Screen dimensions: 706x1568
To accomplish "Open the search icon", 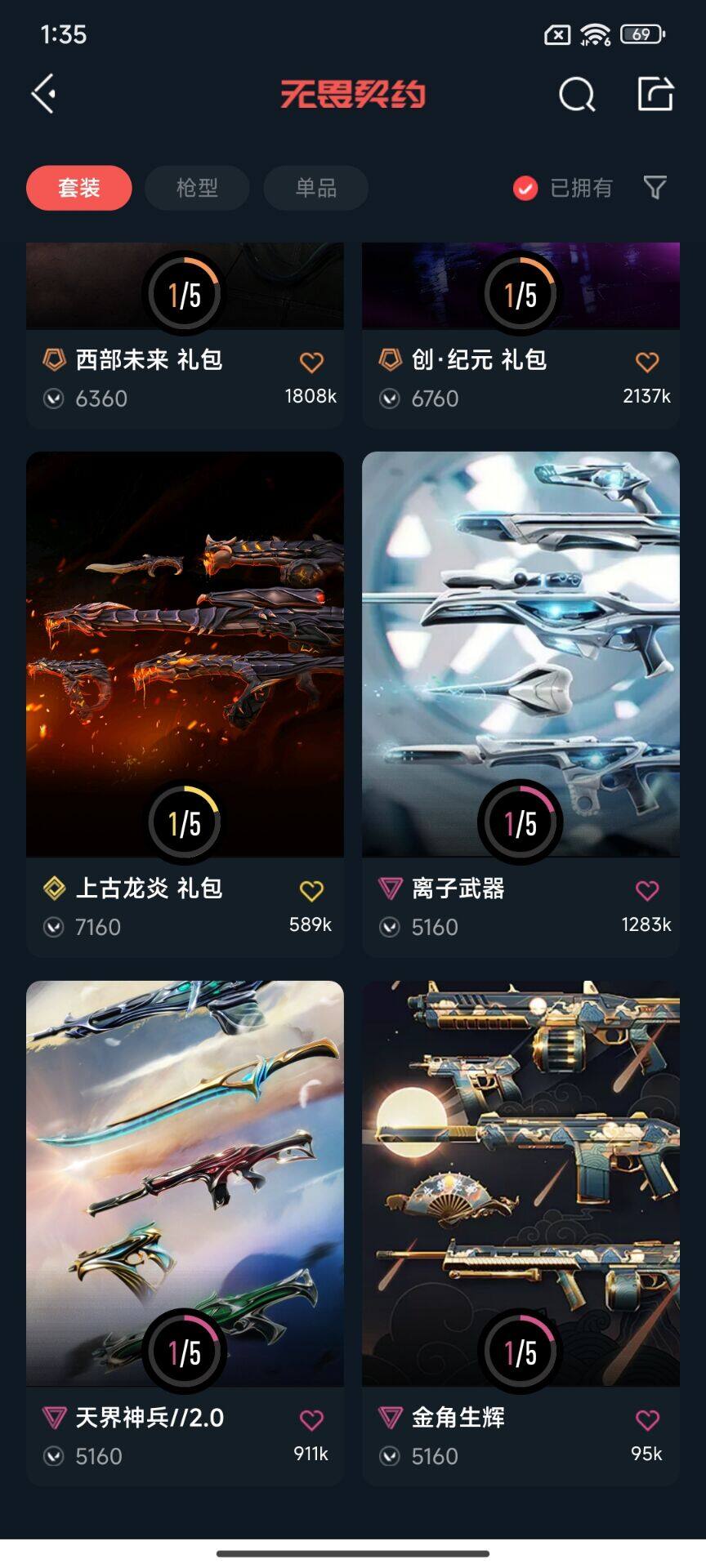I will tap(577, 94).
